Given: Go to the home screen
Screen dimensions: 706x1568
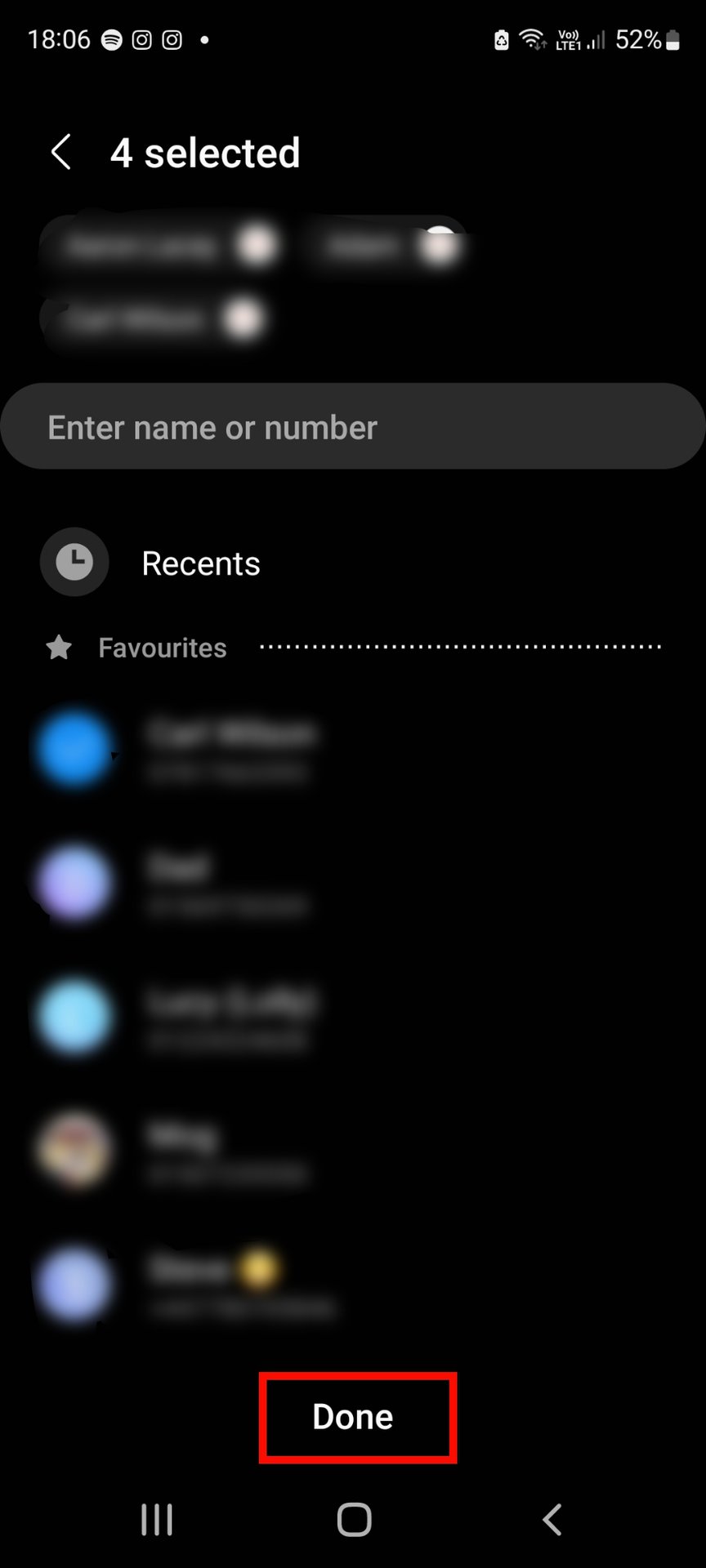Looking at the screenshot, I should 354,1520.
